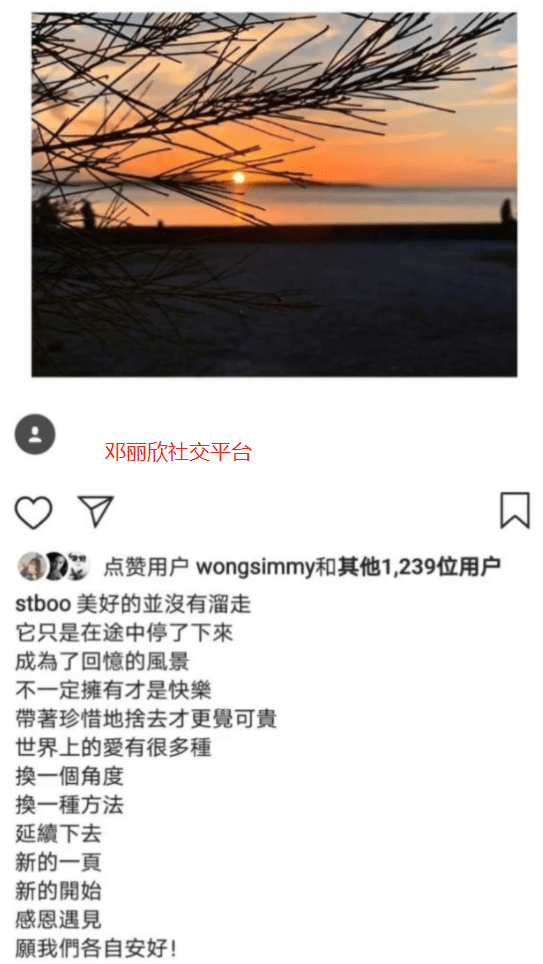543x964 pixels.
Task: View the other 1,239 users who liked
Action: coord(419,567)
